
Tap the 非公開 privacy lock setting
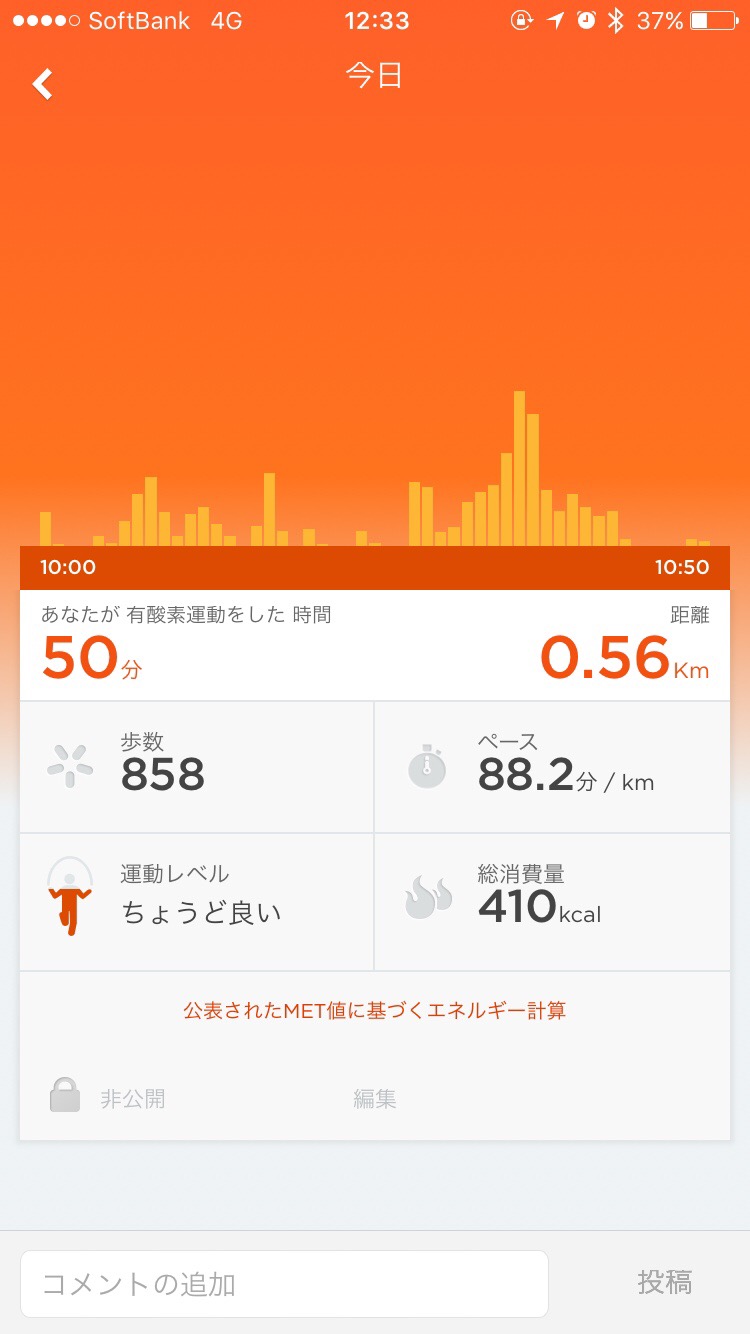(108, 1099)
